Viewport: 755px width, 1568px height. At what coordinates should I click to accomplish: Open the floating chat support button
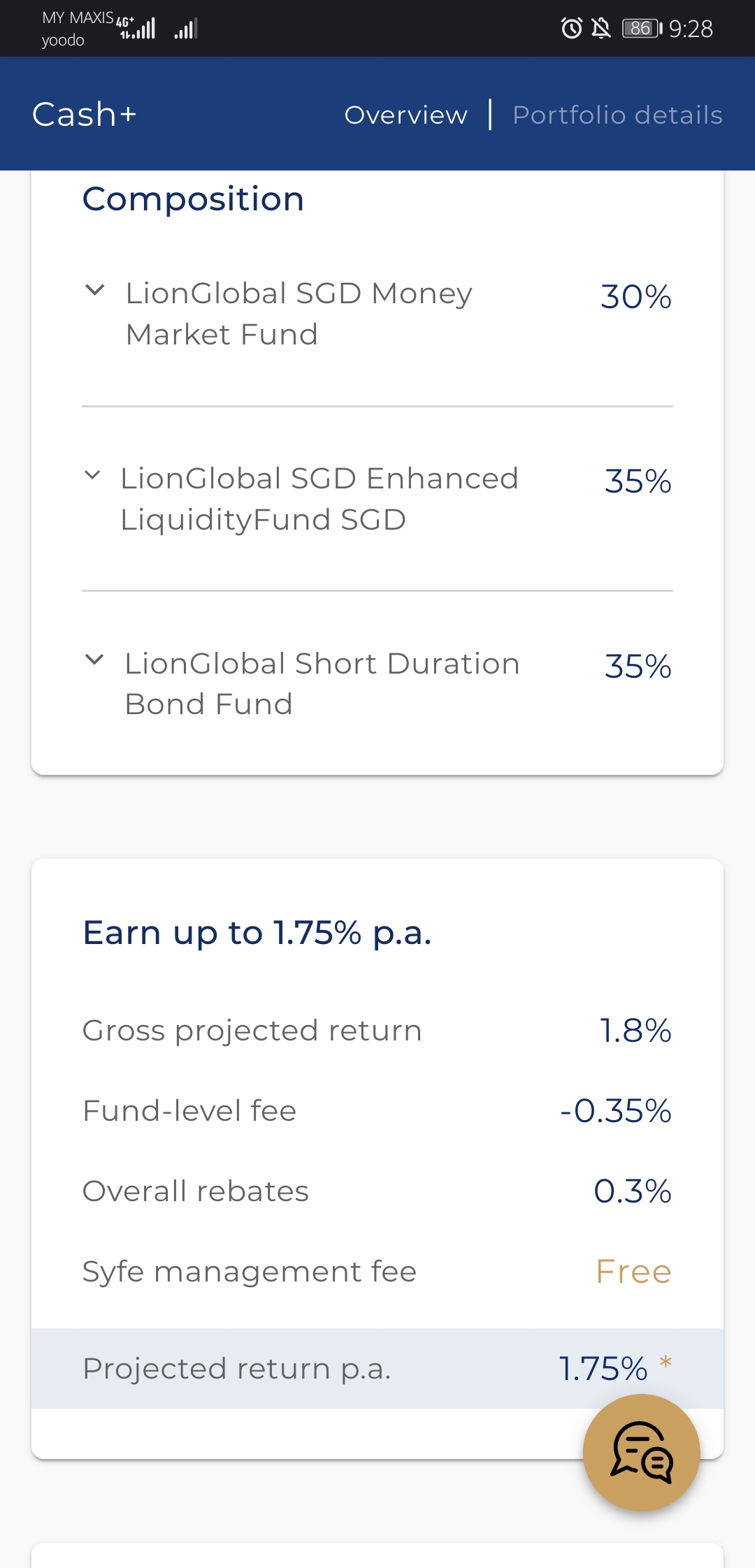pyautogui.click(x=642, y=1453)
